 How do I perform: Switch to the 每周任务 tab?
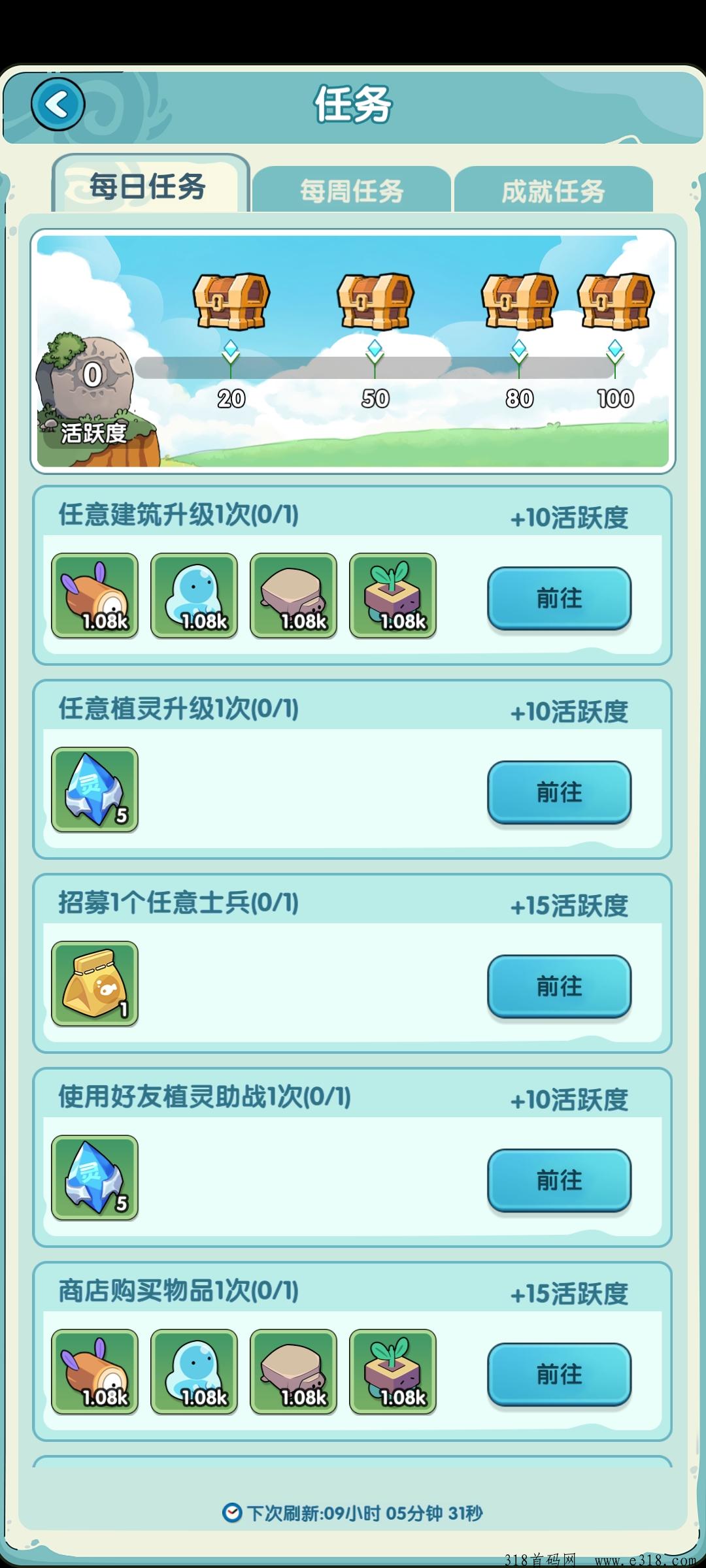(x=352, y=190)
